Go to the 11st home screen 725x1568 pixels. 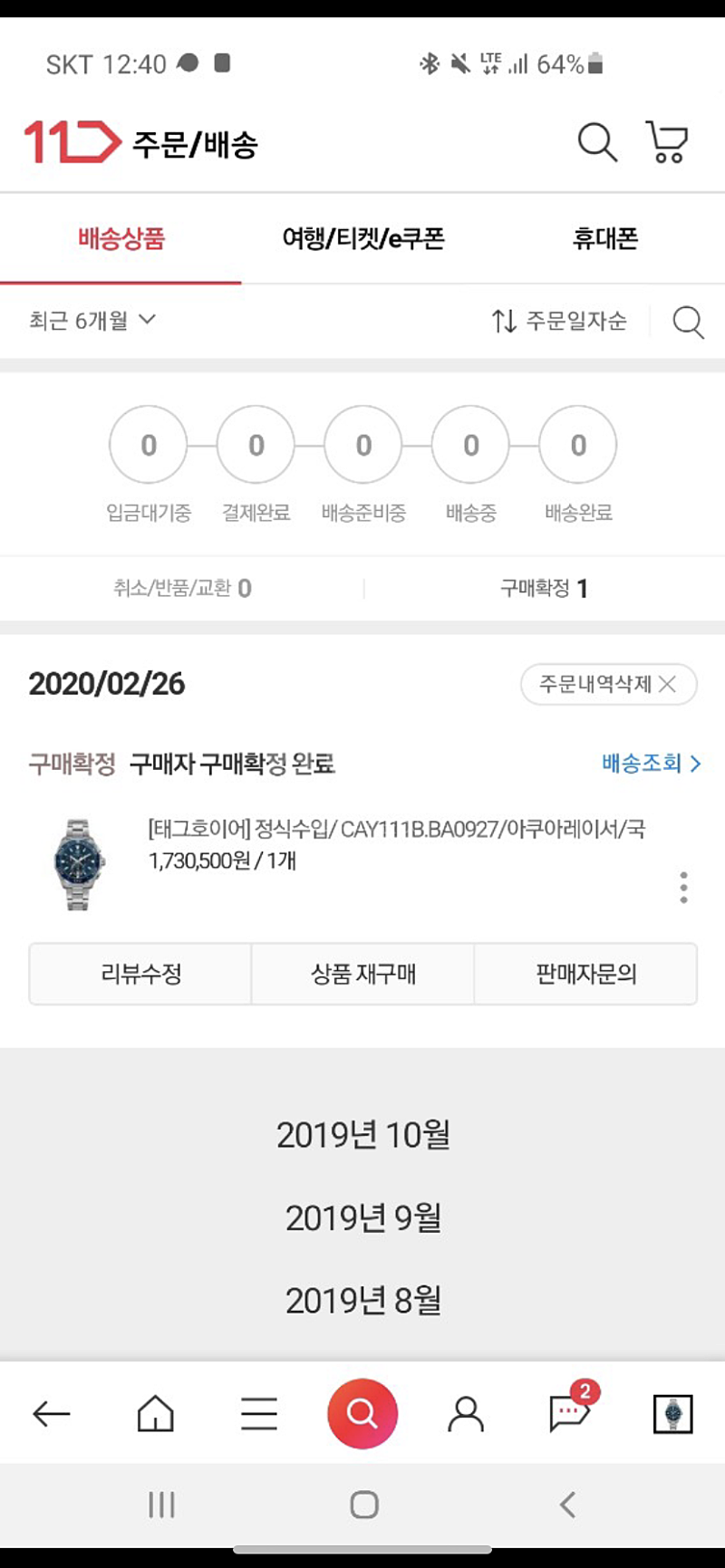pos(155,1414)
